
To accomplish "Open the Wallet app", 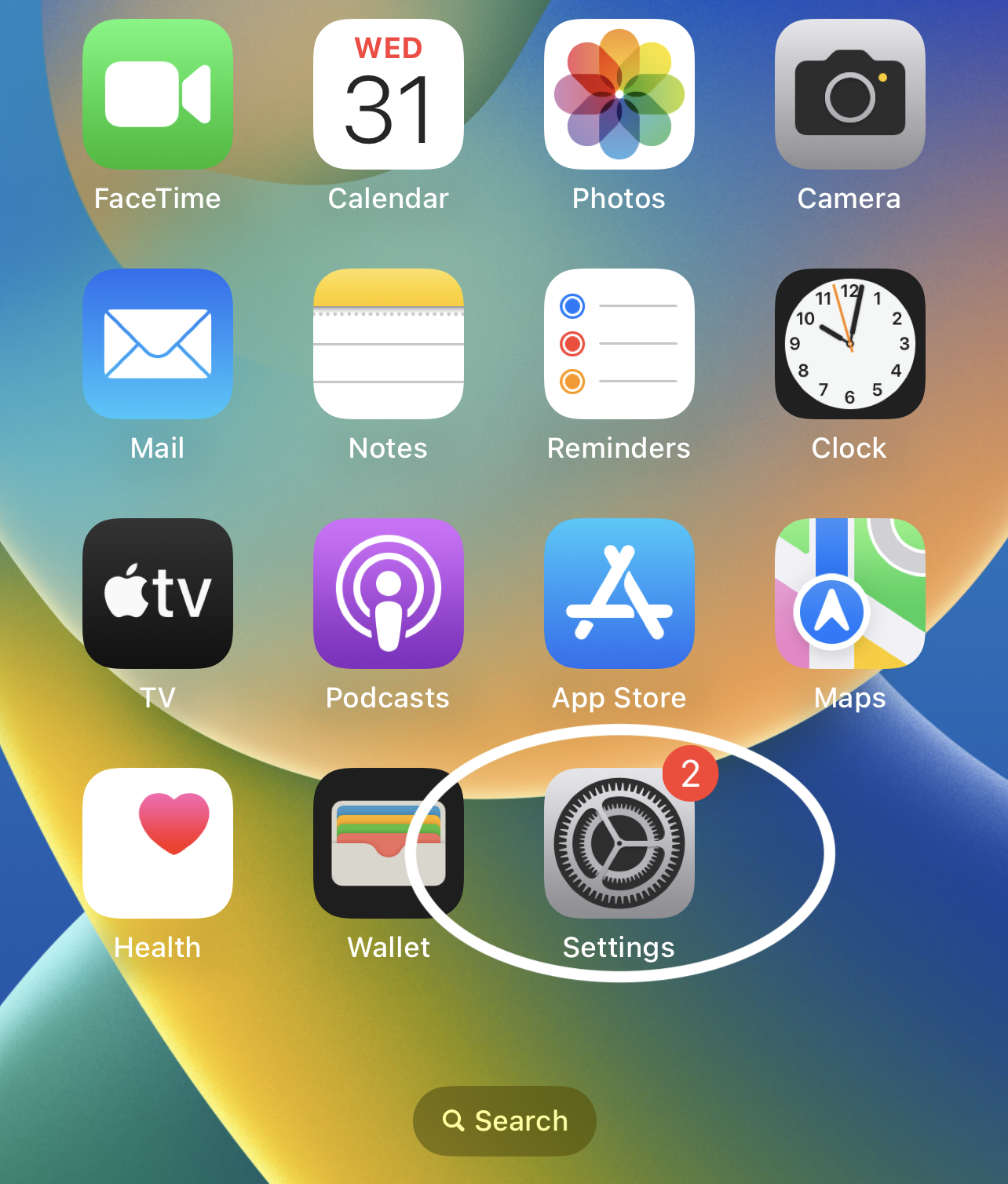I will (389, 843).
